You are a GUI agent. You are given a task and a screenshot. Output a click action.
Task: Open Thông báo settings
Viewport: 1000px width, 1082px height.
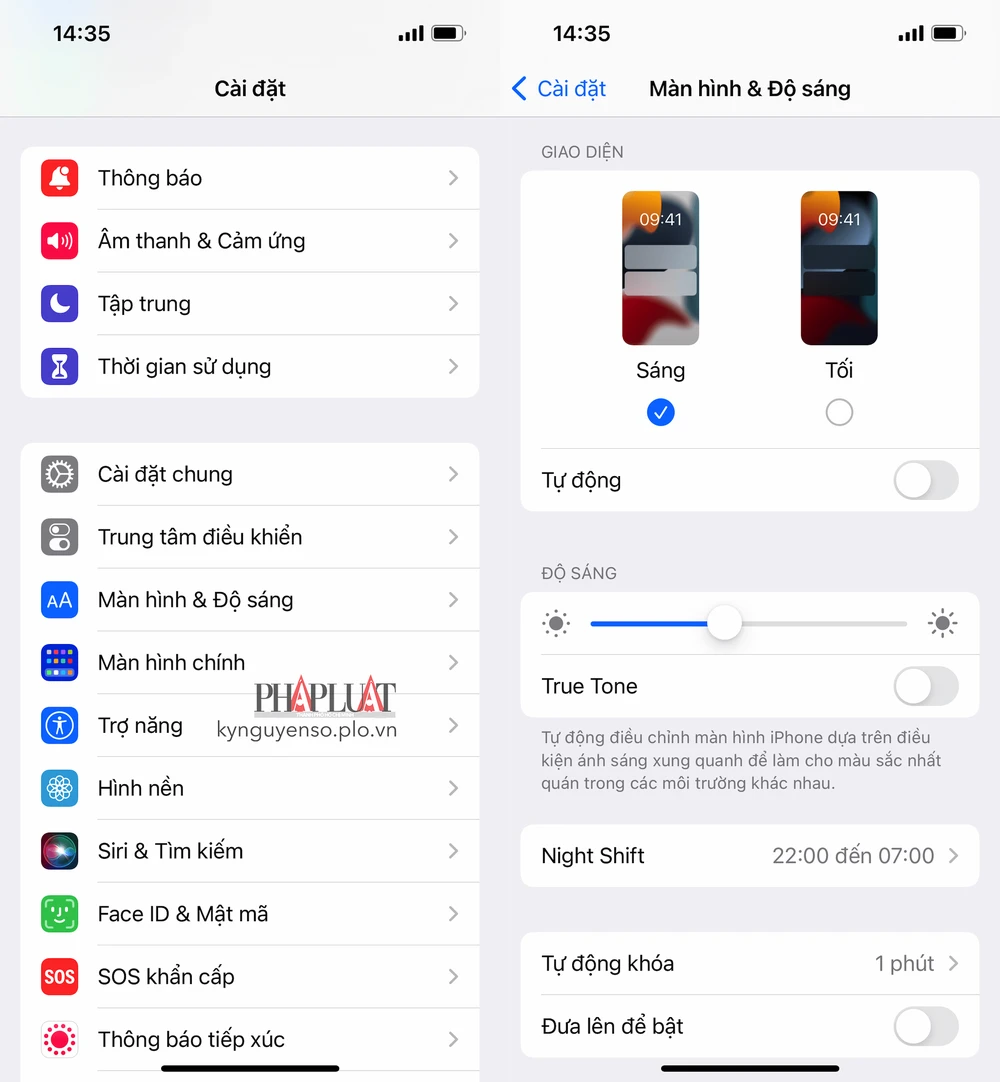tap(250, 178)
